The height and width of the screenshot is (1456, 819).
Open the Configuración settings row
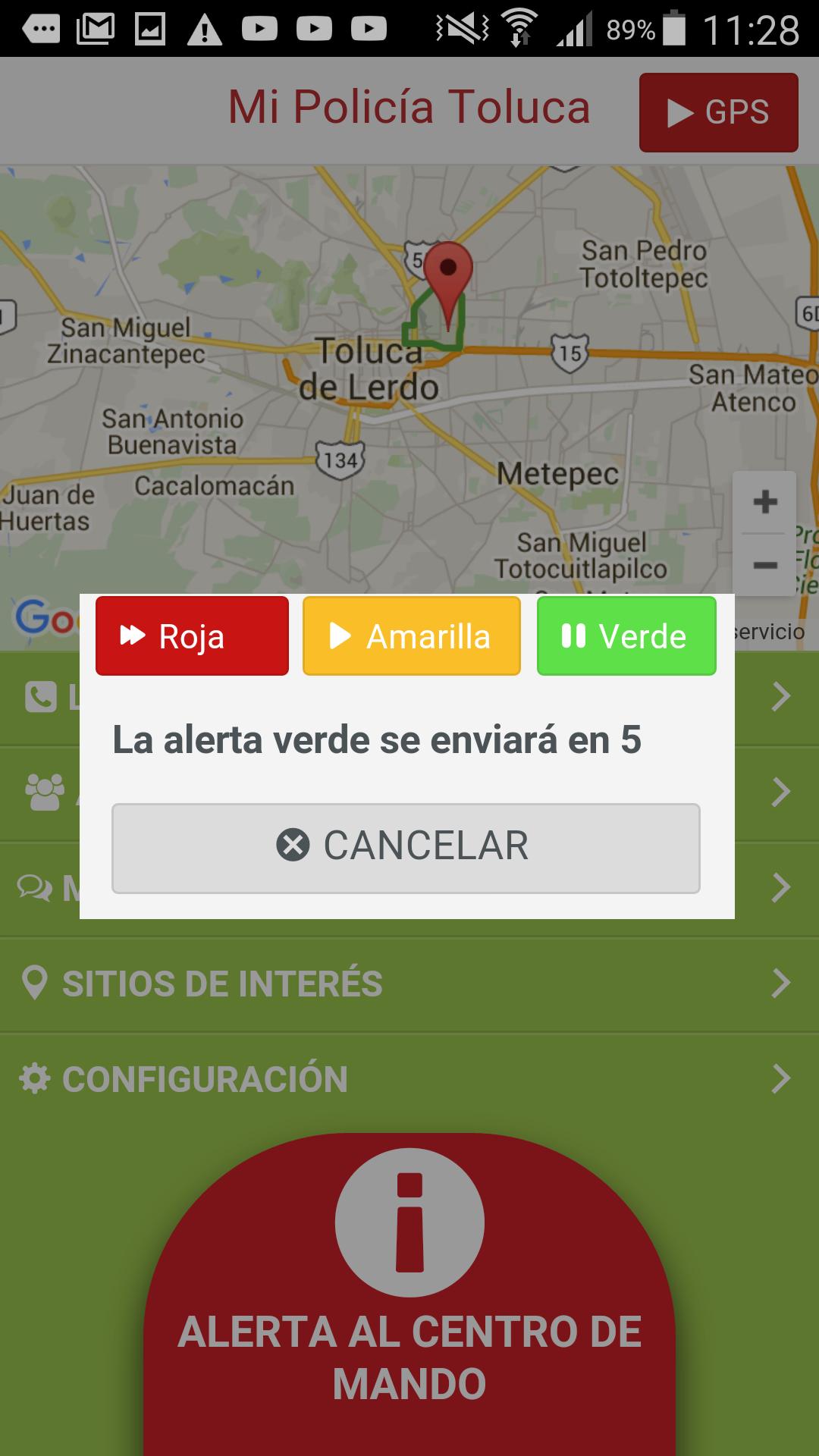click(x=409, y=1079)
